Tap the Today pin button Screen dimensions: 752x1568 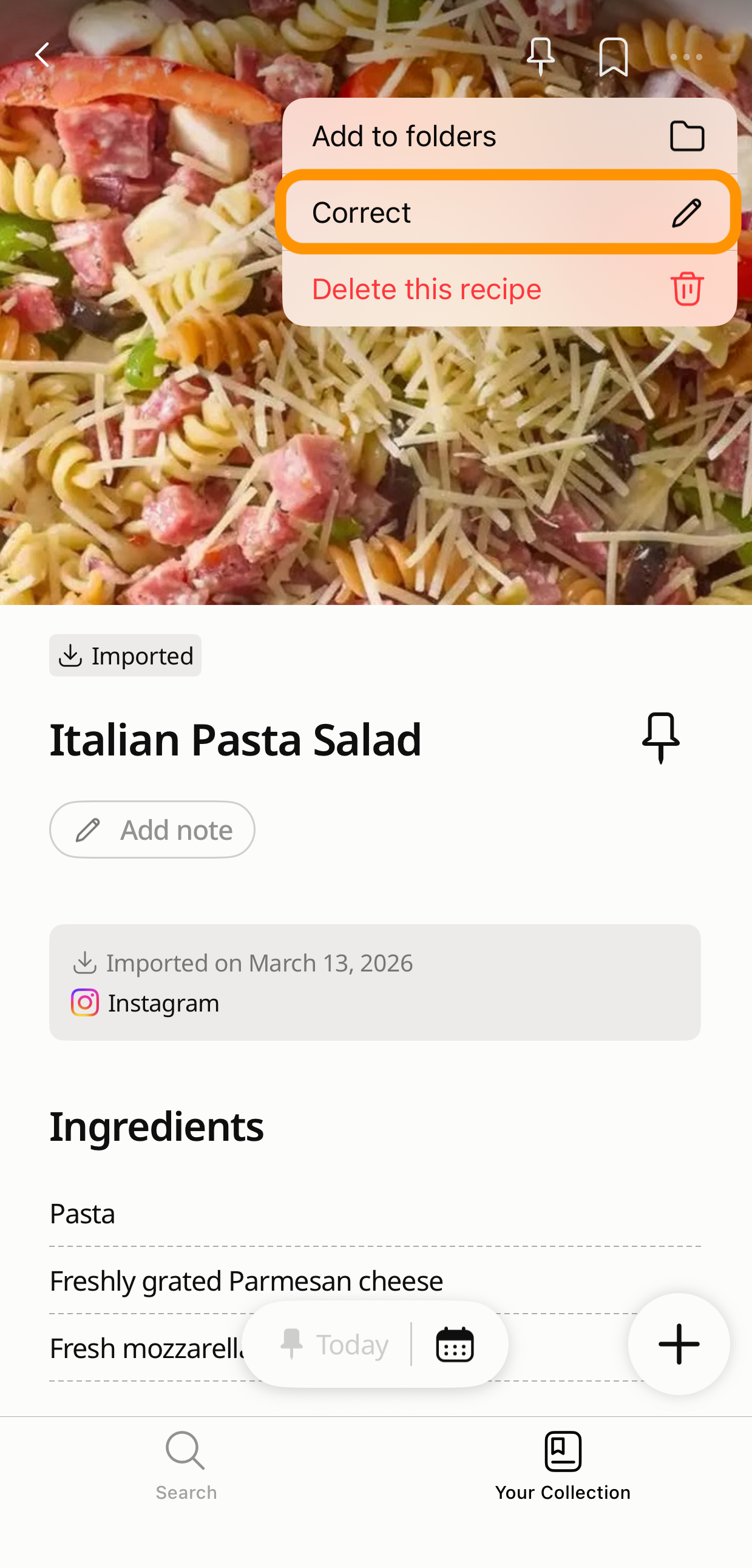(x=334, y=1344)
